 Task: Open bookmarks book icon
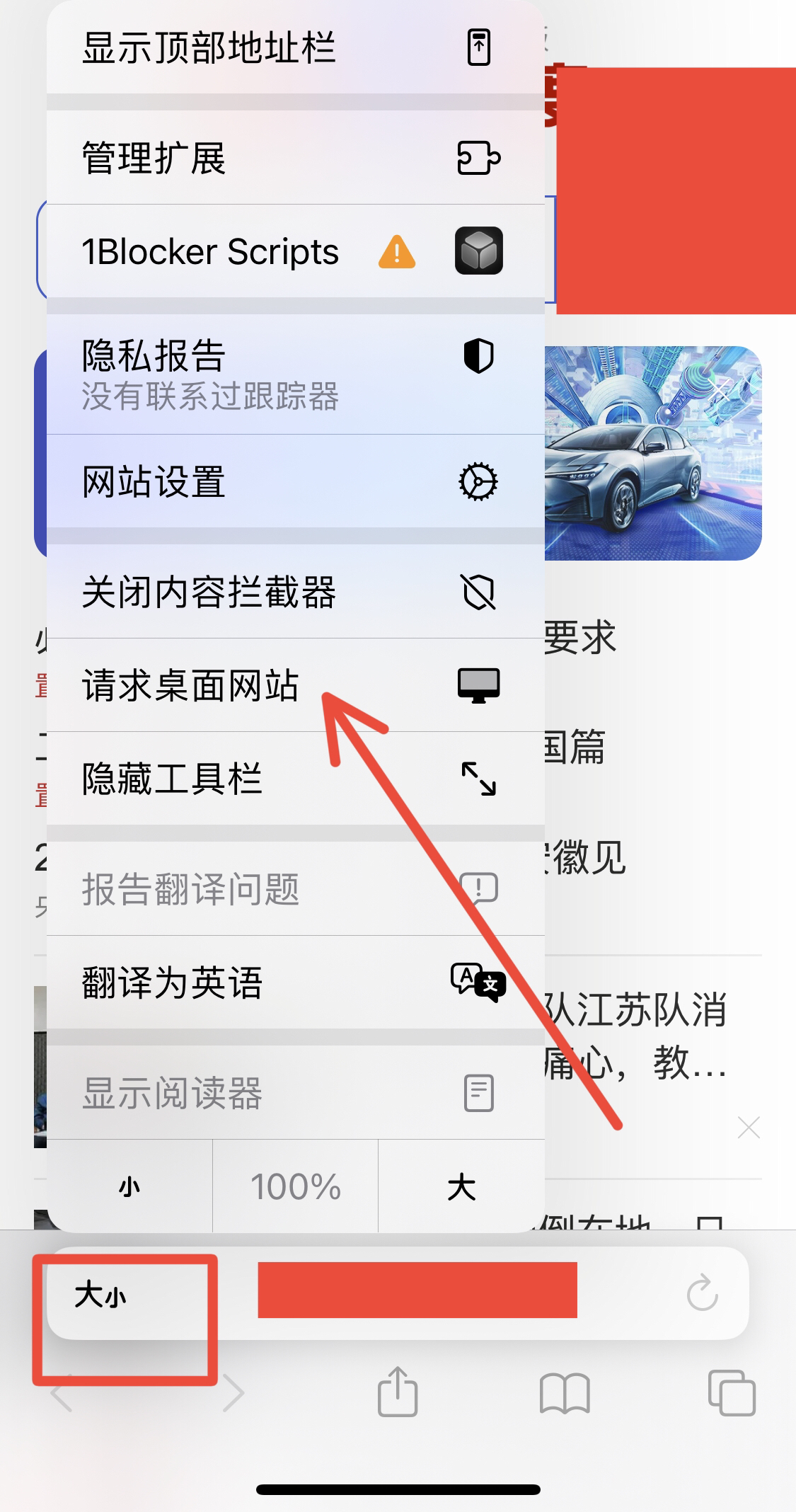pos(564,1393)
